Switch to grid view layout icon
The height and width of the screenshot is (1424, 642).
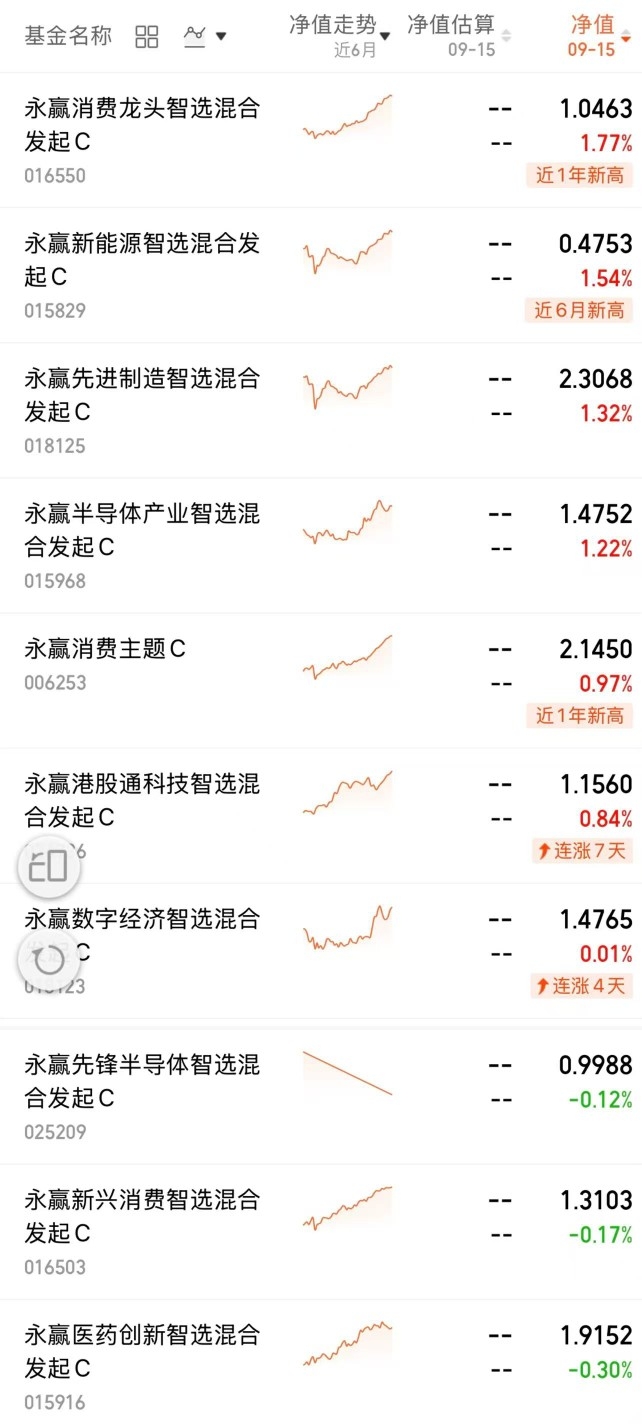147,37
